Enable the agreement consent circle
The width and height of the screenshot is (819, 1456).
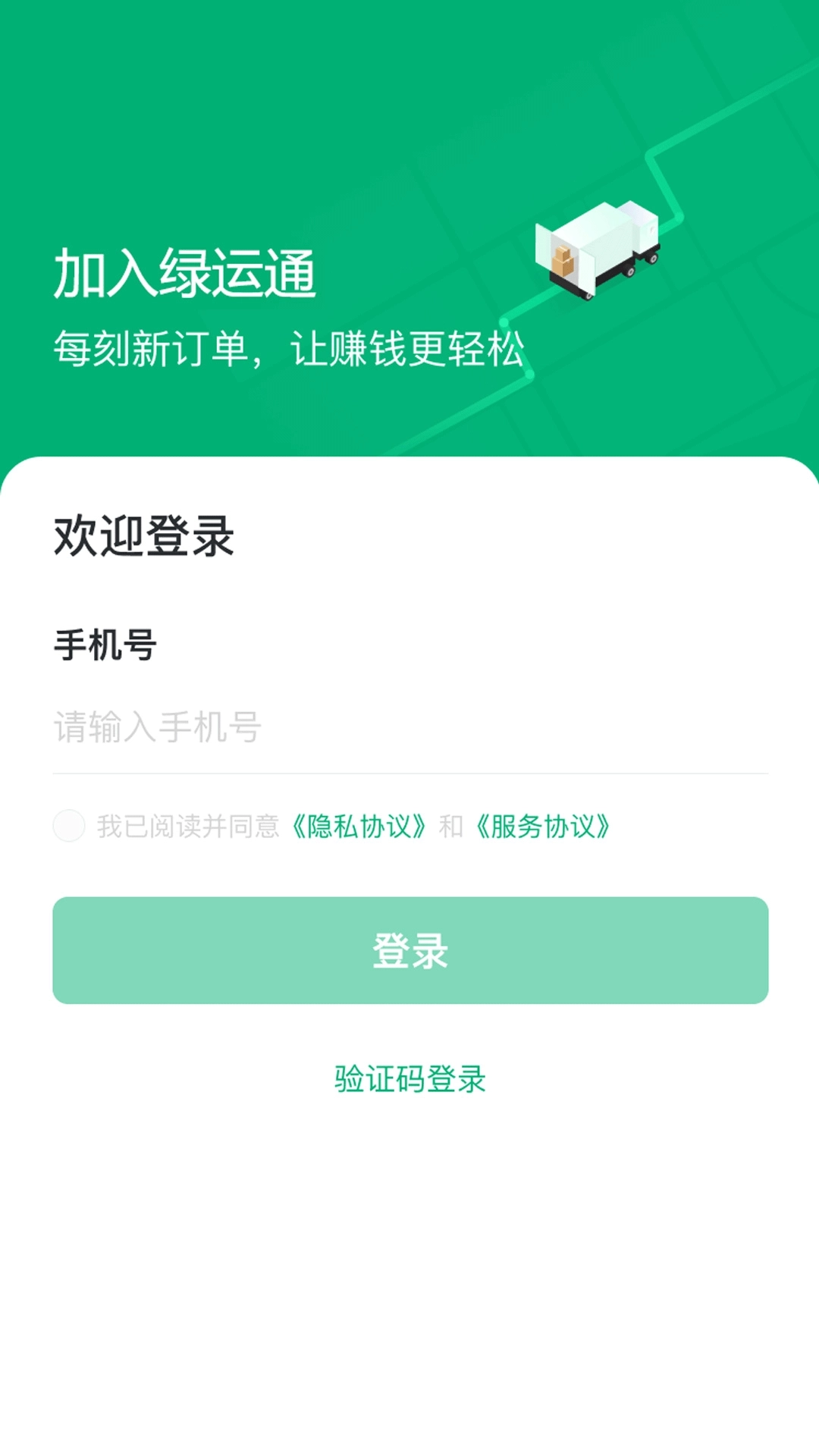pos(69,825)
